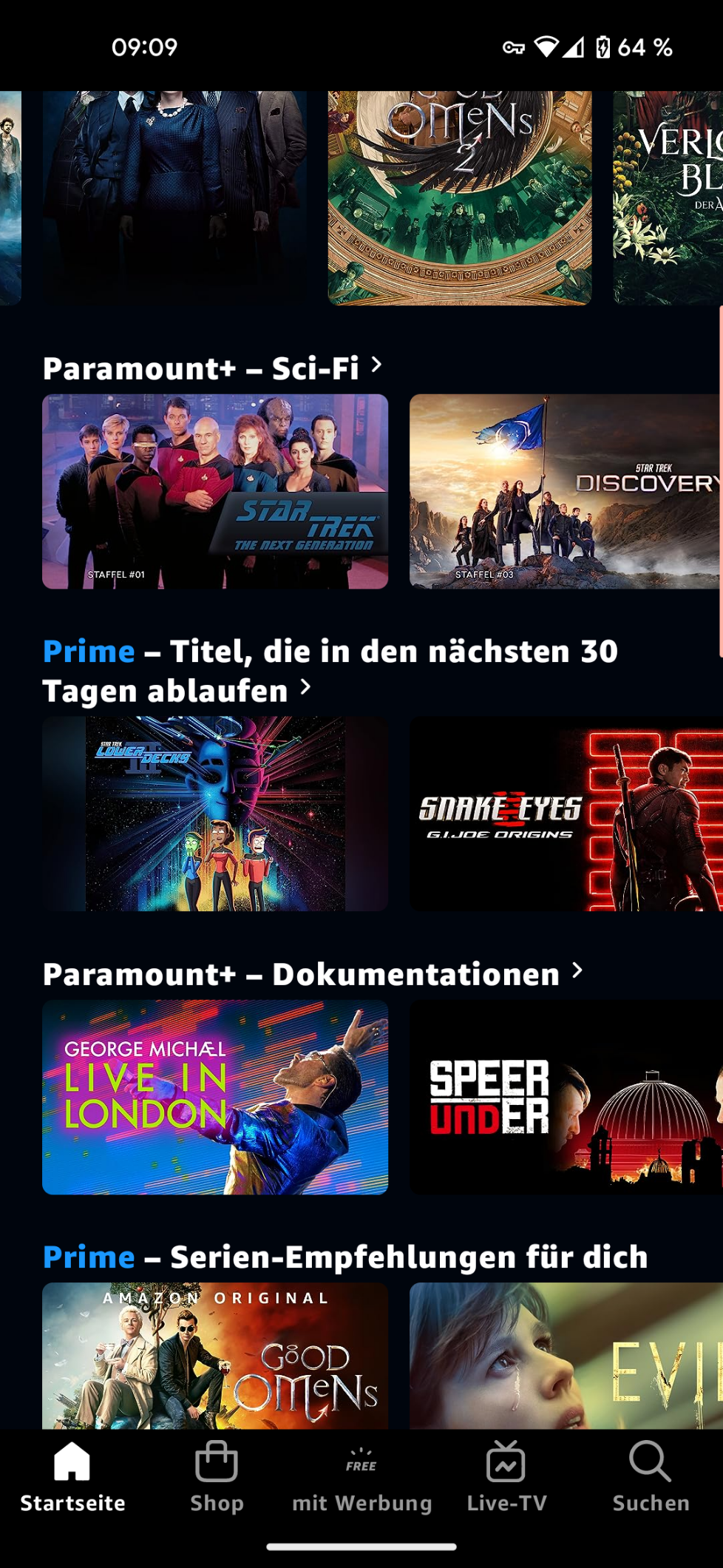Open Paramount+ – Dokumentationen category
Screen dimensions: 723x1568
tap(313, 973)
